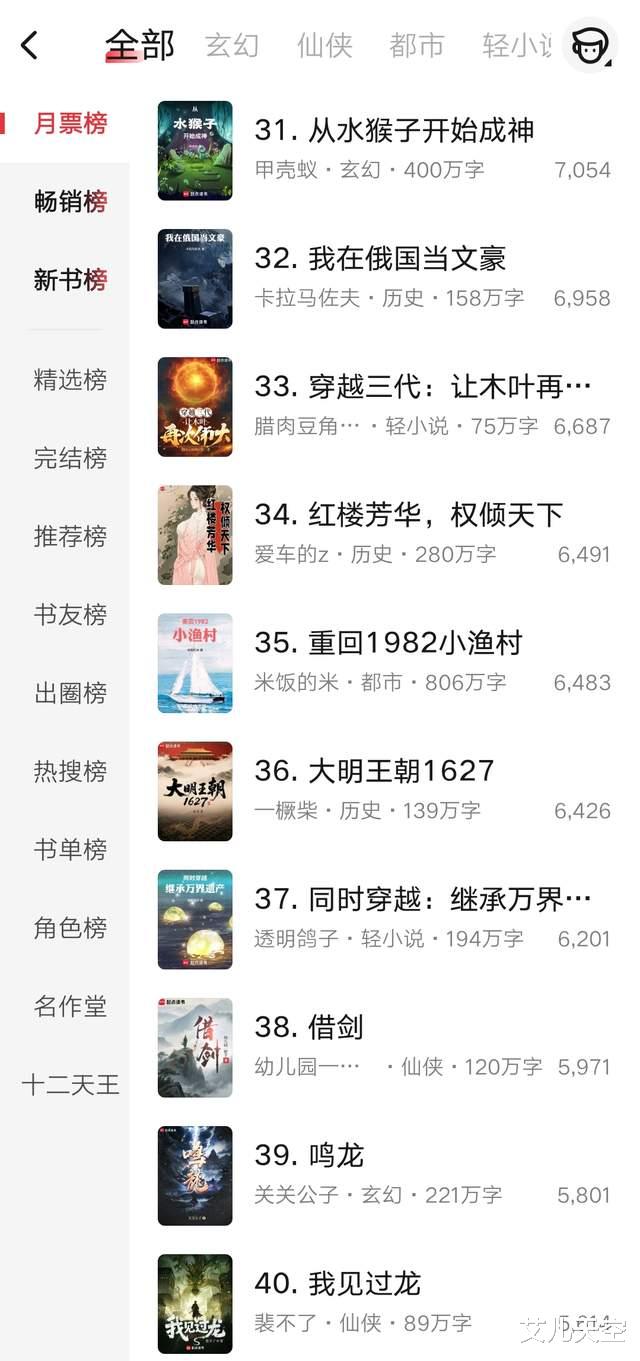Screen dimensions: 640x1361
Task: Open the 畅销榜 ranking list
Action: click(70, 201)
